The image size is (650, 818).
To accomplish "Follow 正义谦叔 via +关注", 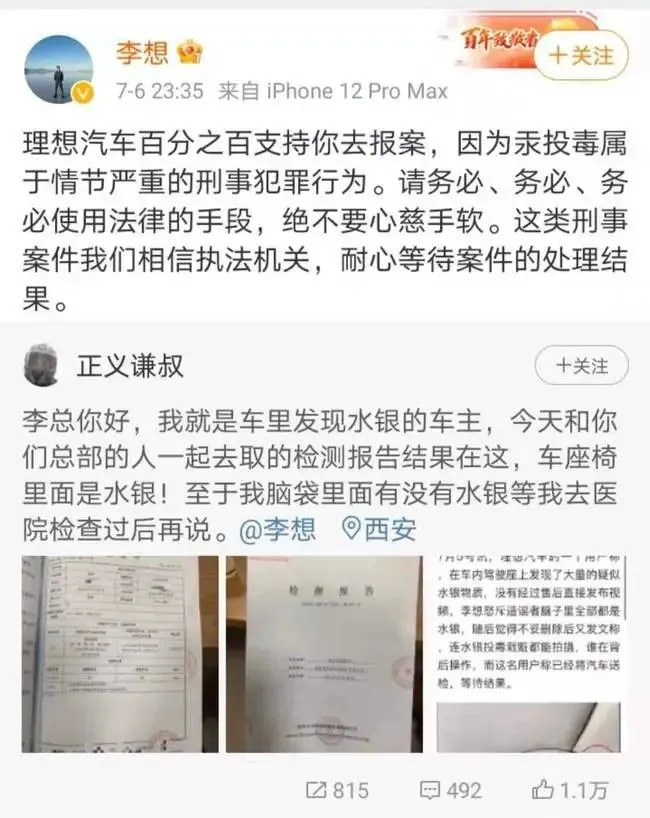I will [580, 366].
